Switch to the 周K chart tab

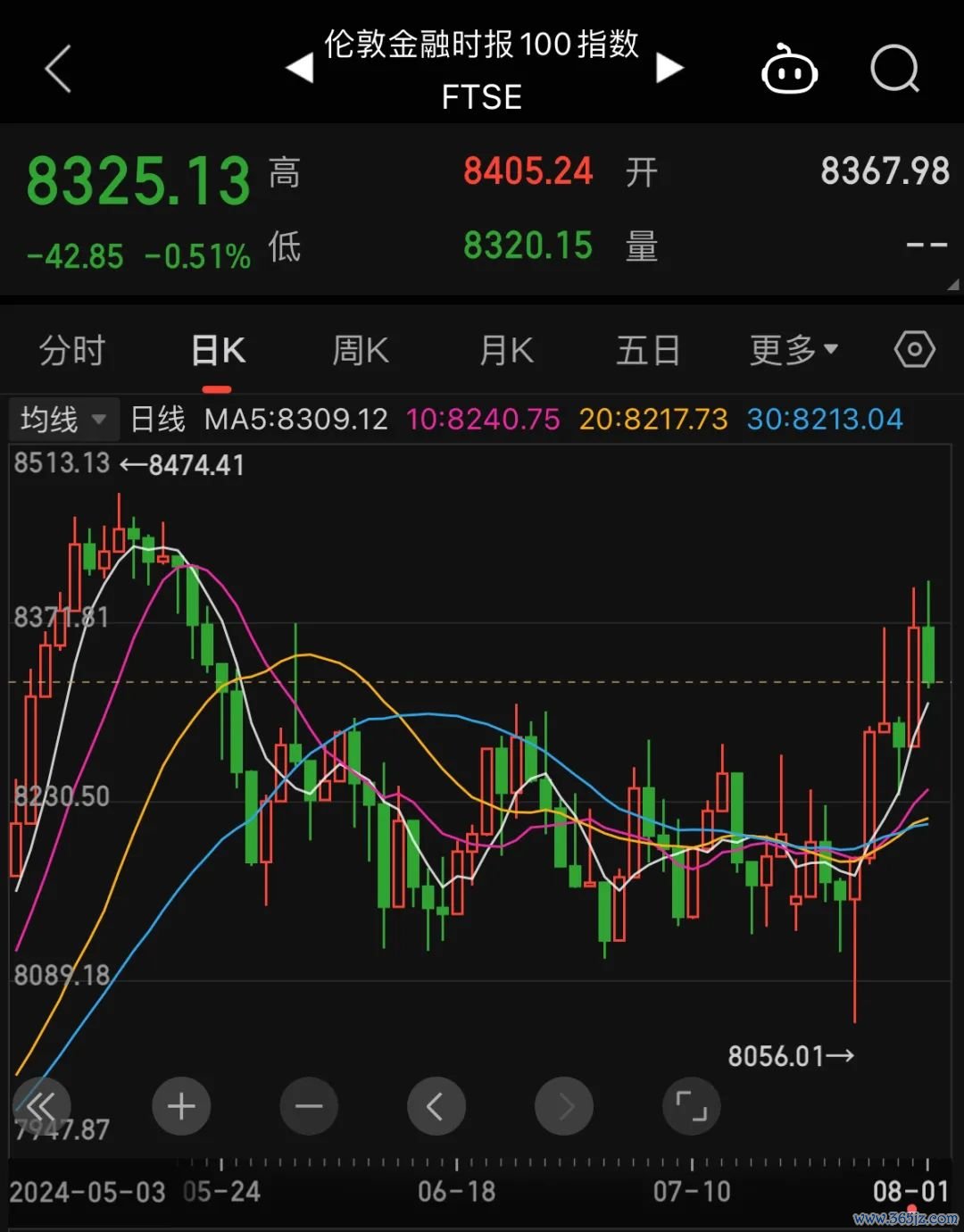[x=360, y=350]
